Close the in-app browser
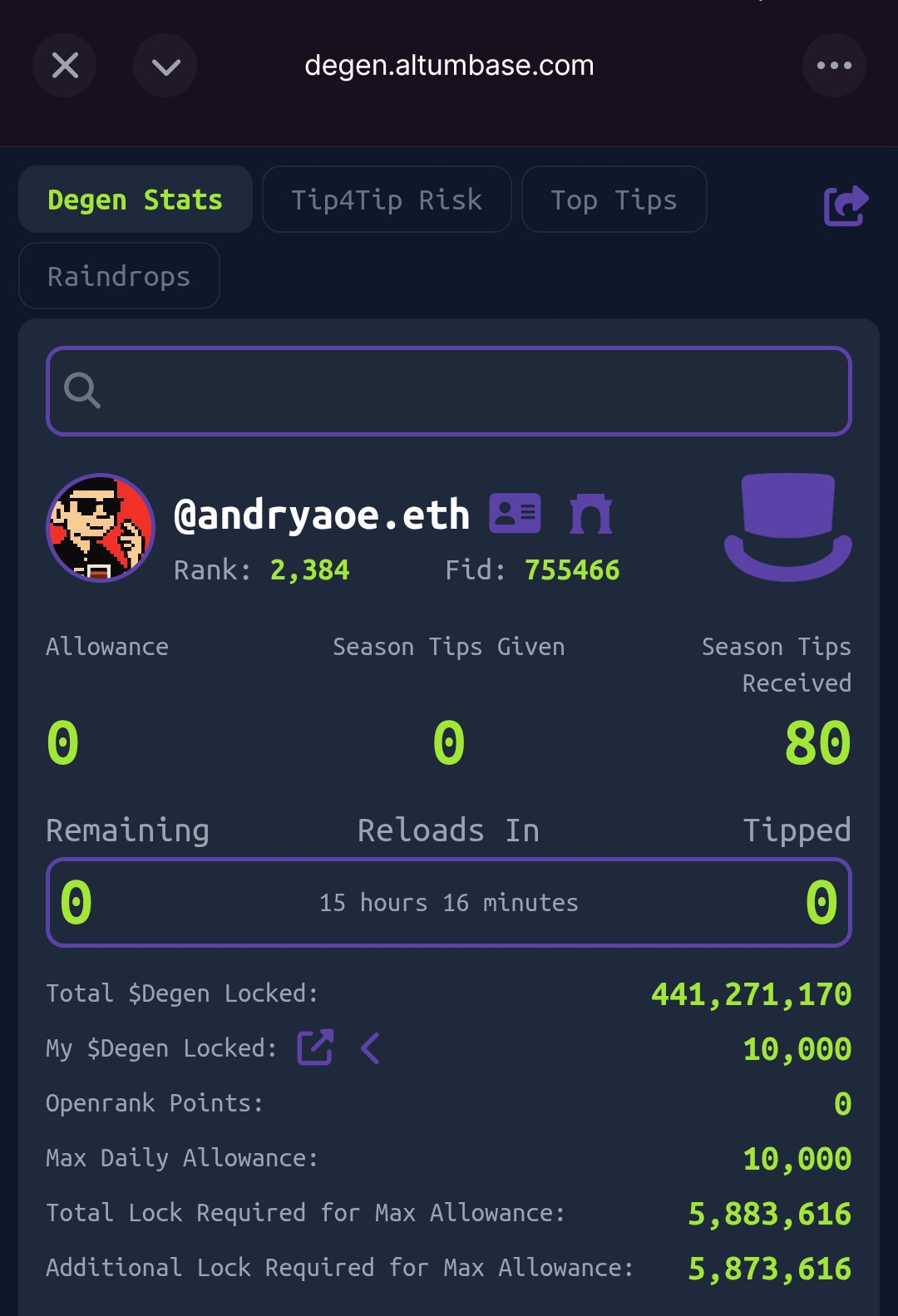This screenshot has height=1316, width=898. [x=65, y=66]
